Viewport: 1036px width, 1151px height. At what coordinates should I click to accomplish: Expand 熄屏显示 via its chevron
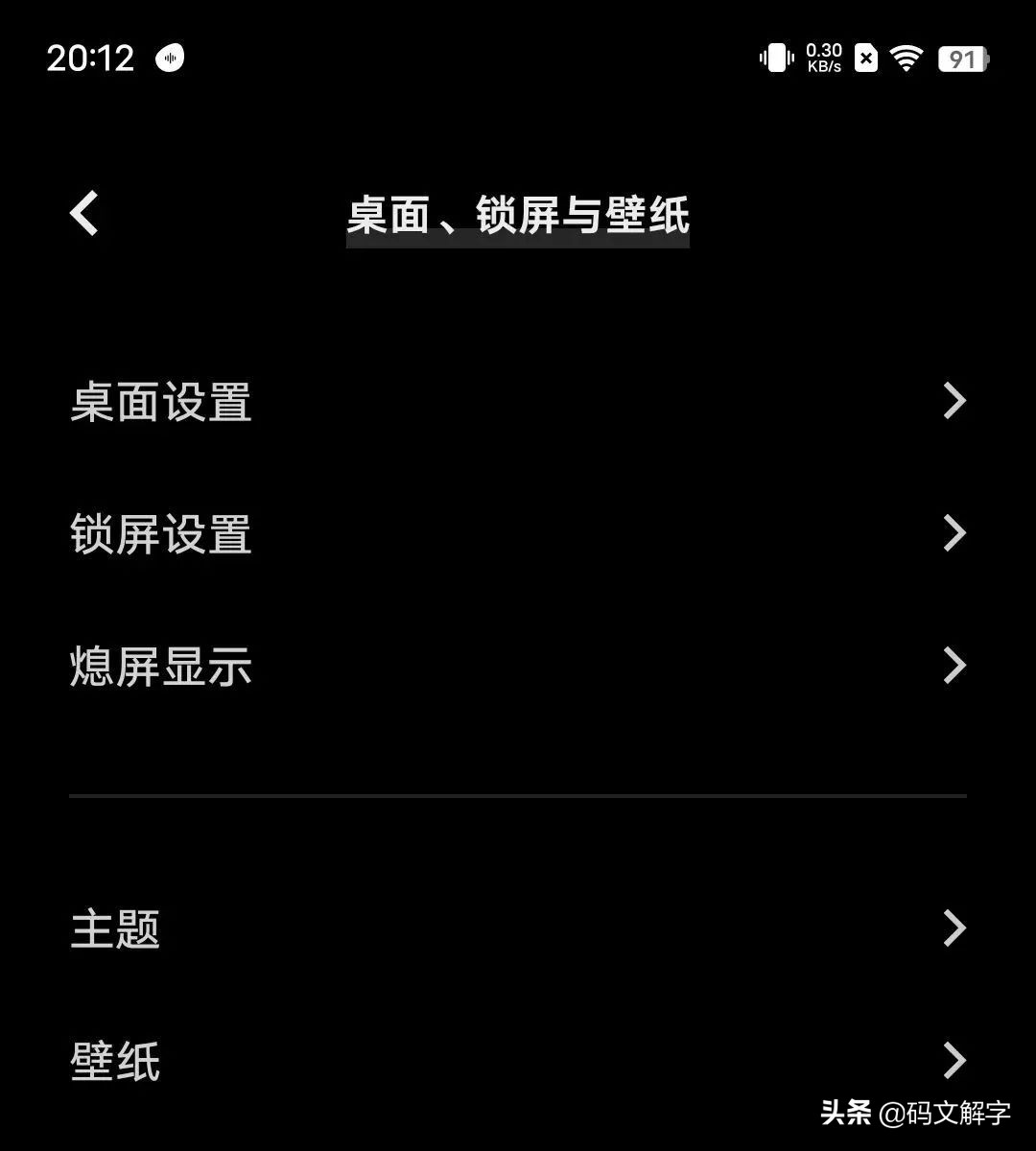[x=954, y=665]
